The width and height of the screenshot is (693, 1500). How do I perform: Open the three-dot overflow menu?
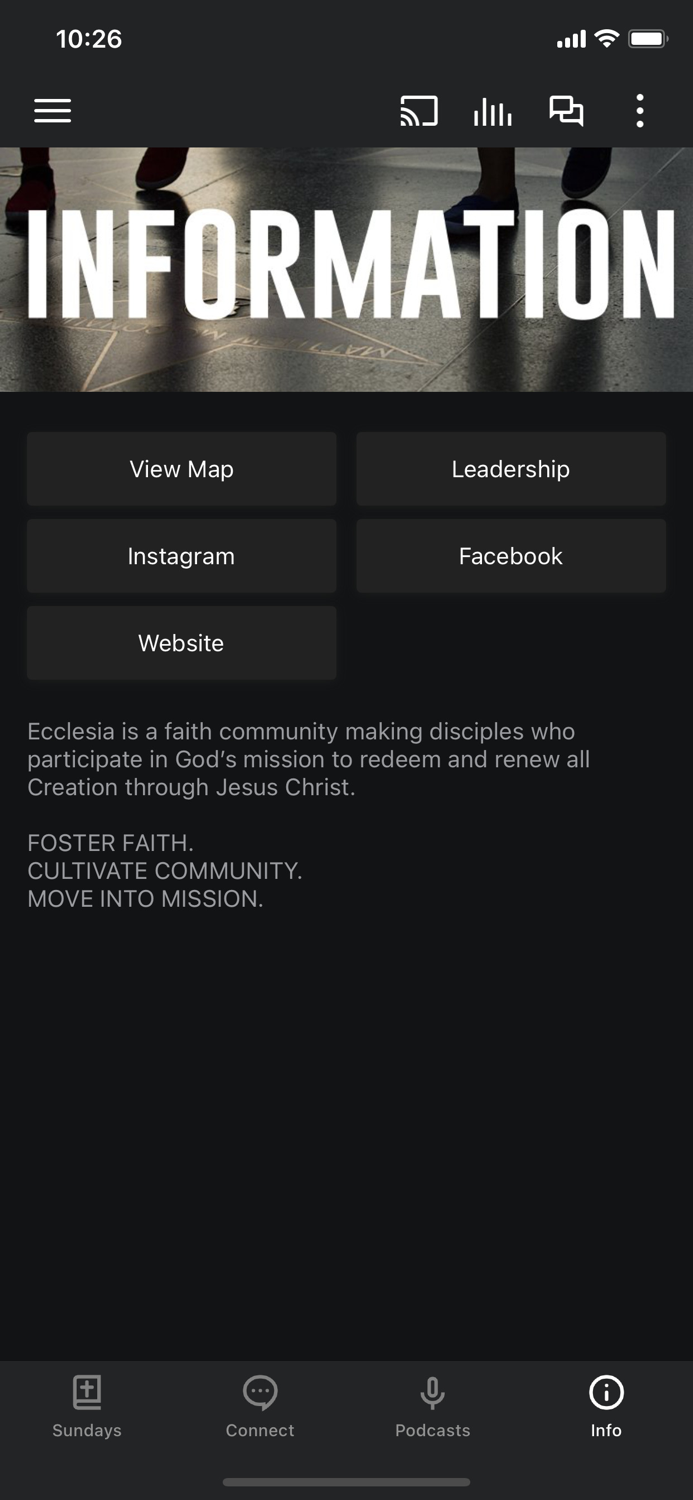pyautogui.click(x=640, y=111)
